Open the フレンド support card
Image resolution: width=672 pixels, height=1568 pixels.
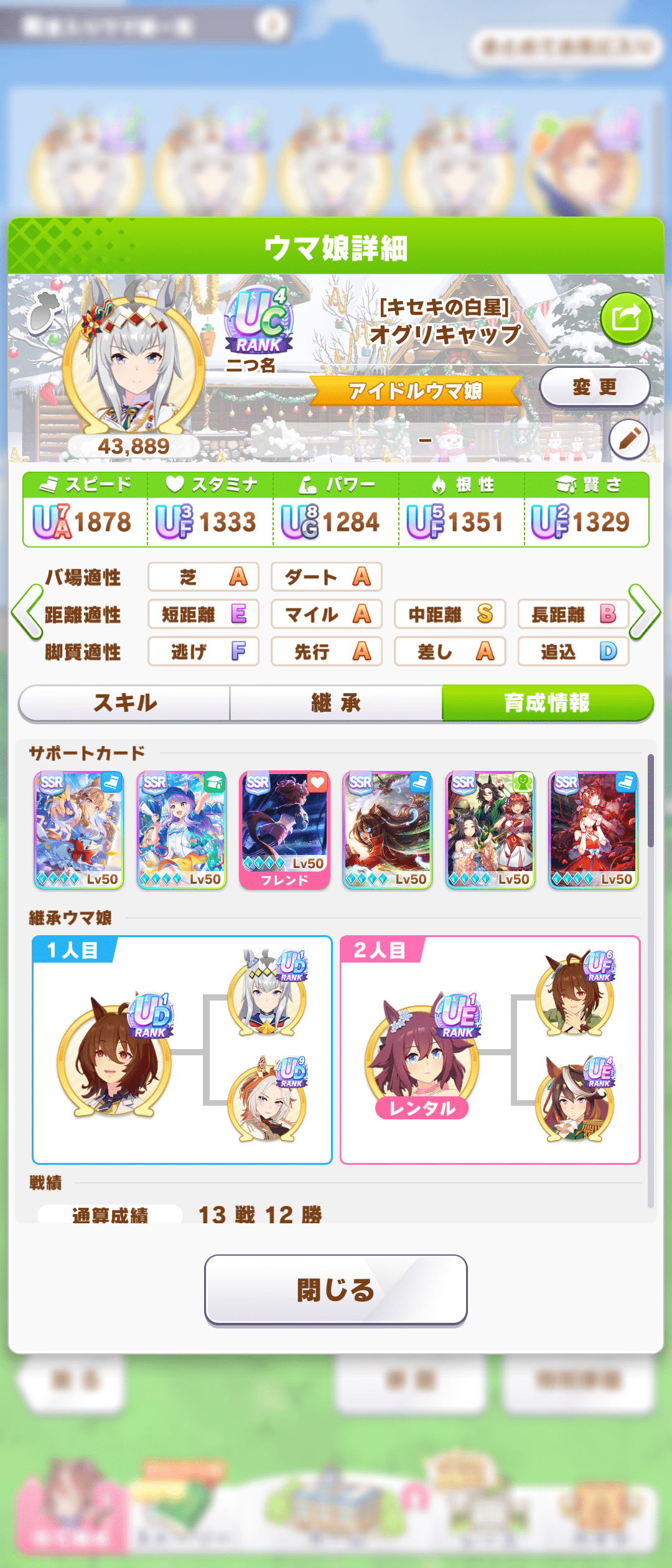[284, 831]
